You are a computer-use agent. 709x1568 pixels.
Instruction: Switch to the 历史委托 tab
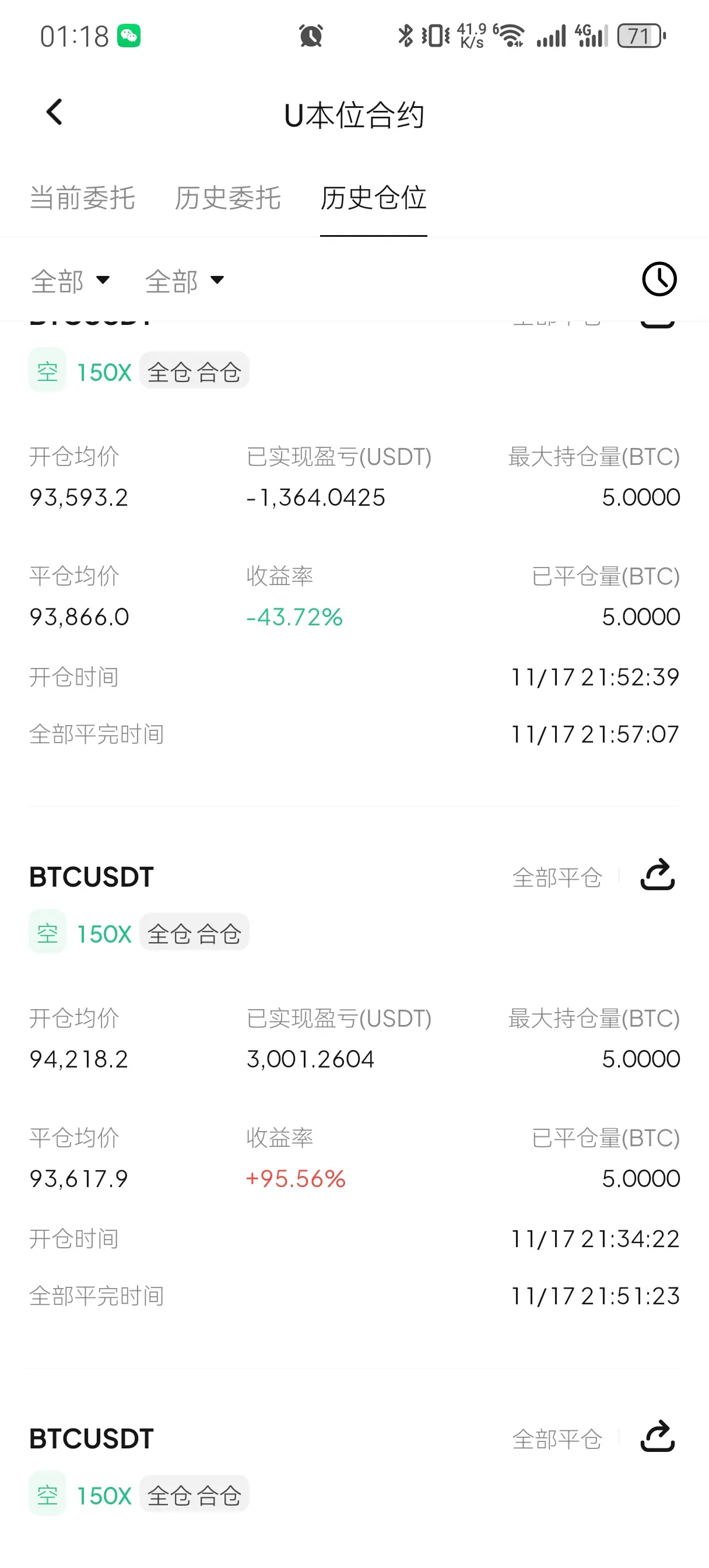tap(227, 198)
